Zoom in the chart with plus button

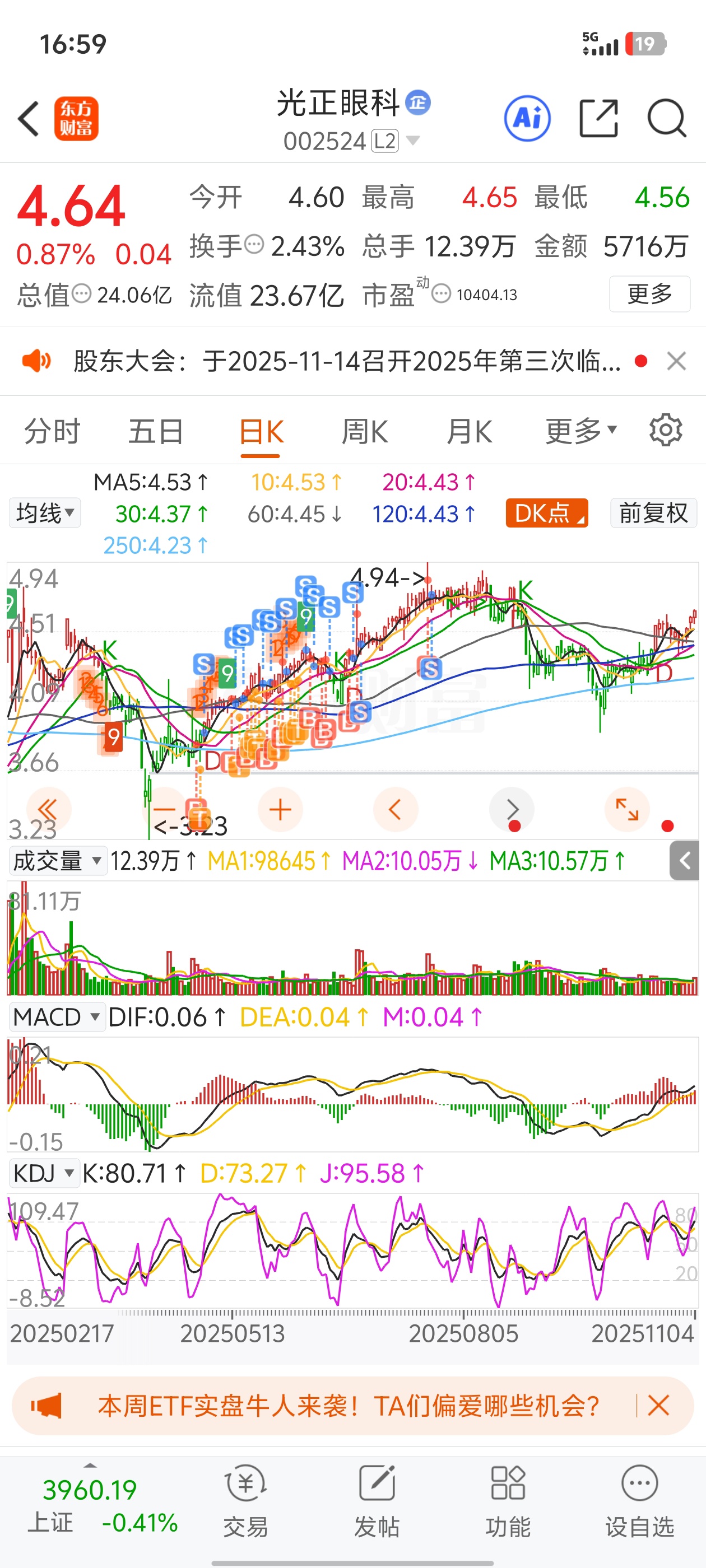click(x=280, y=810)
